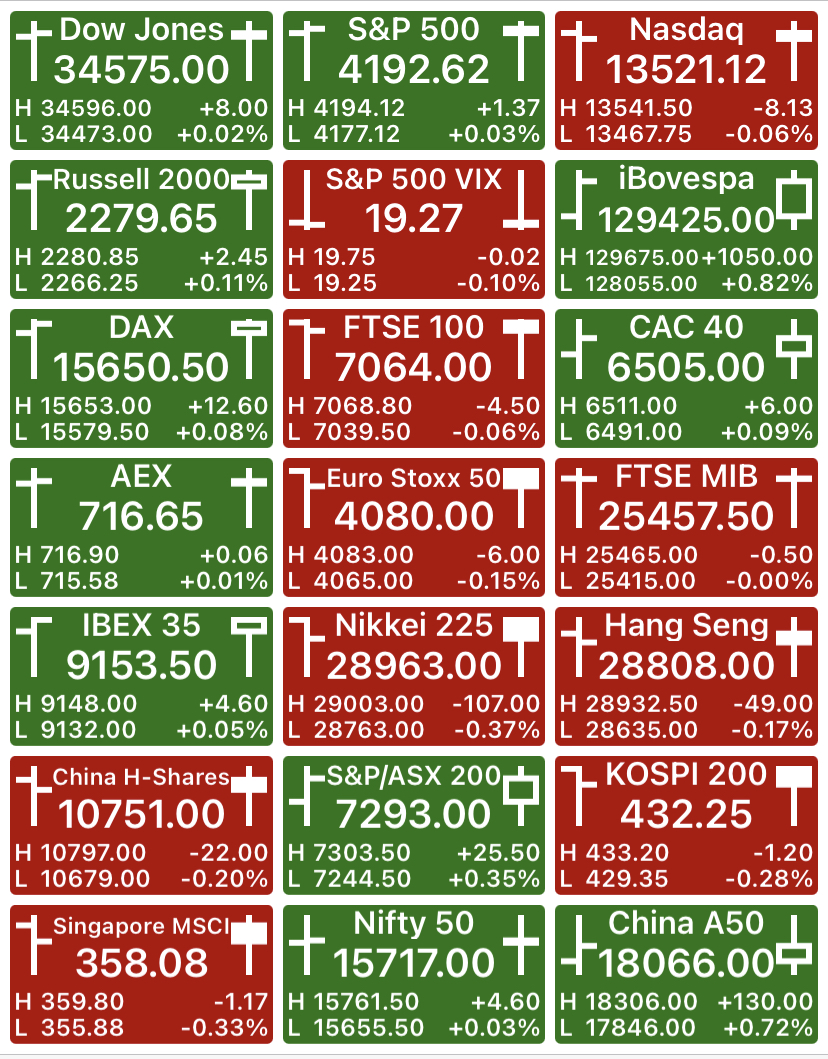Screen dimensions: 828x1059
Task: View the Russell 2000 tile
Action: 141,230
